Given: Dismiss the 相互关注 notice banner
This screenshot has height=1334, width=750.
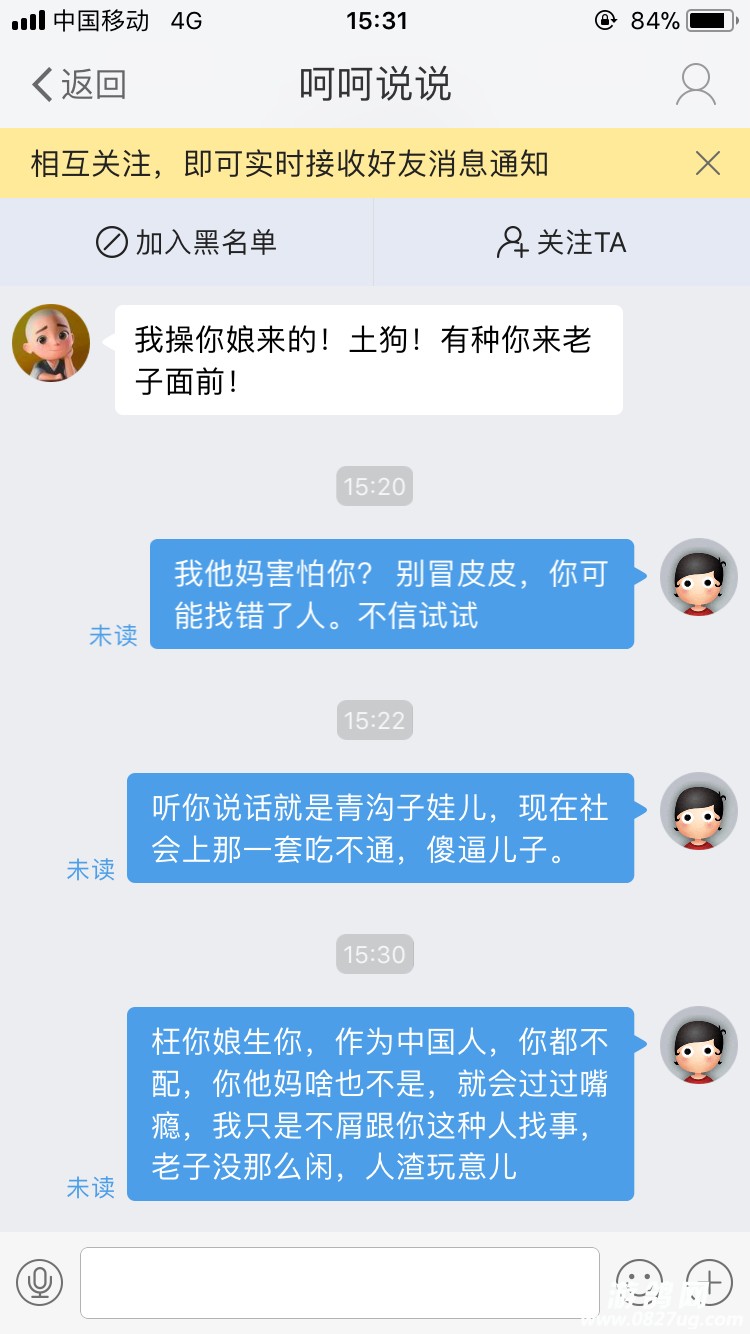Looking at the screenshot, I should coord(707,163).
